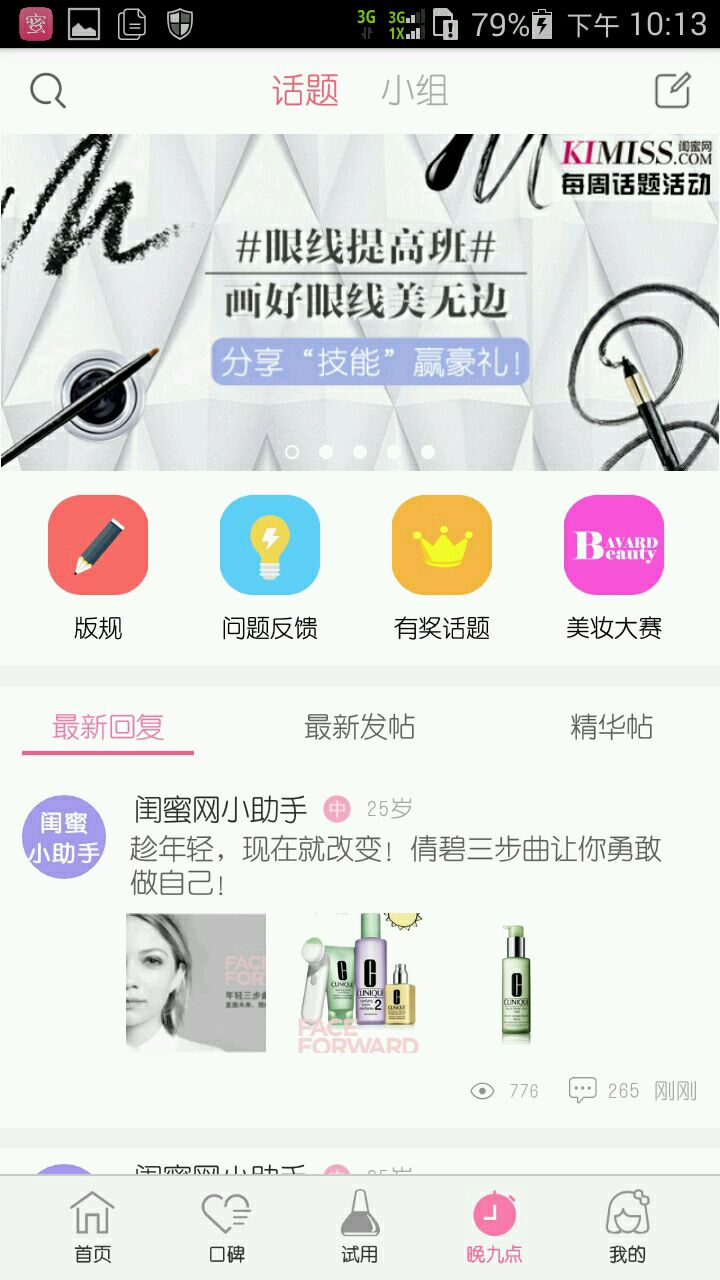Open the 倩碧三步曲 post
The height and width of the screenshot is (1280, 720).
395,866
